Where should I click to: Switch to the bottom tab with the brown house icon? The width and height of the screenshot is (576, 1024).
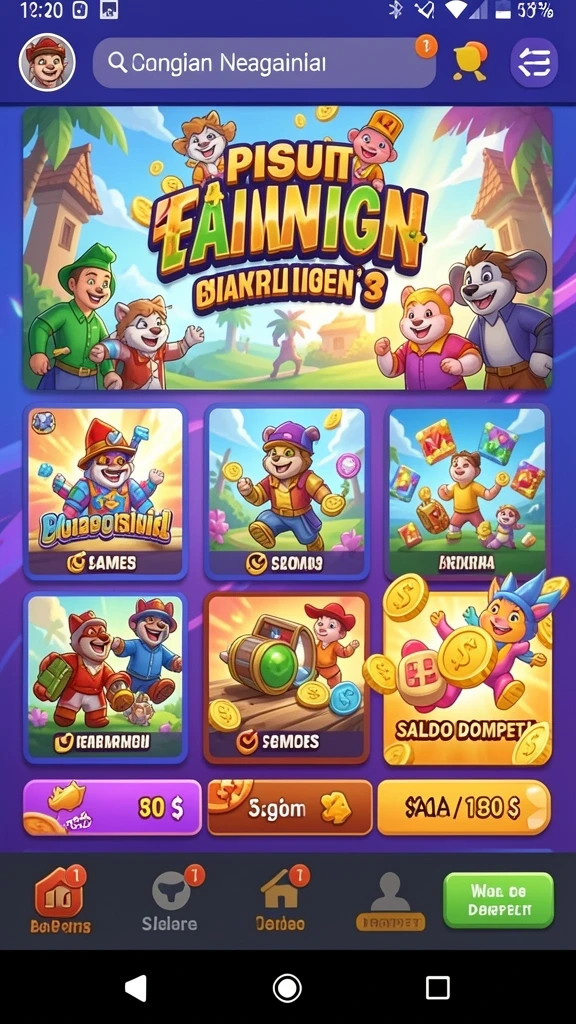(280, 901)
